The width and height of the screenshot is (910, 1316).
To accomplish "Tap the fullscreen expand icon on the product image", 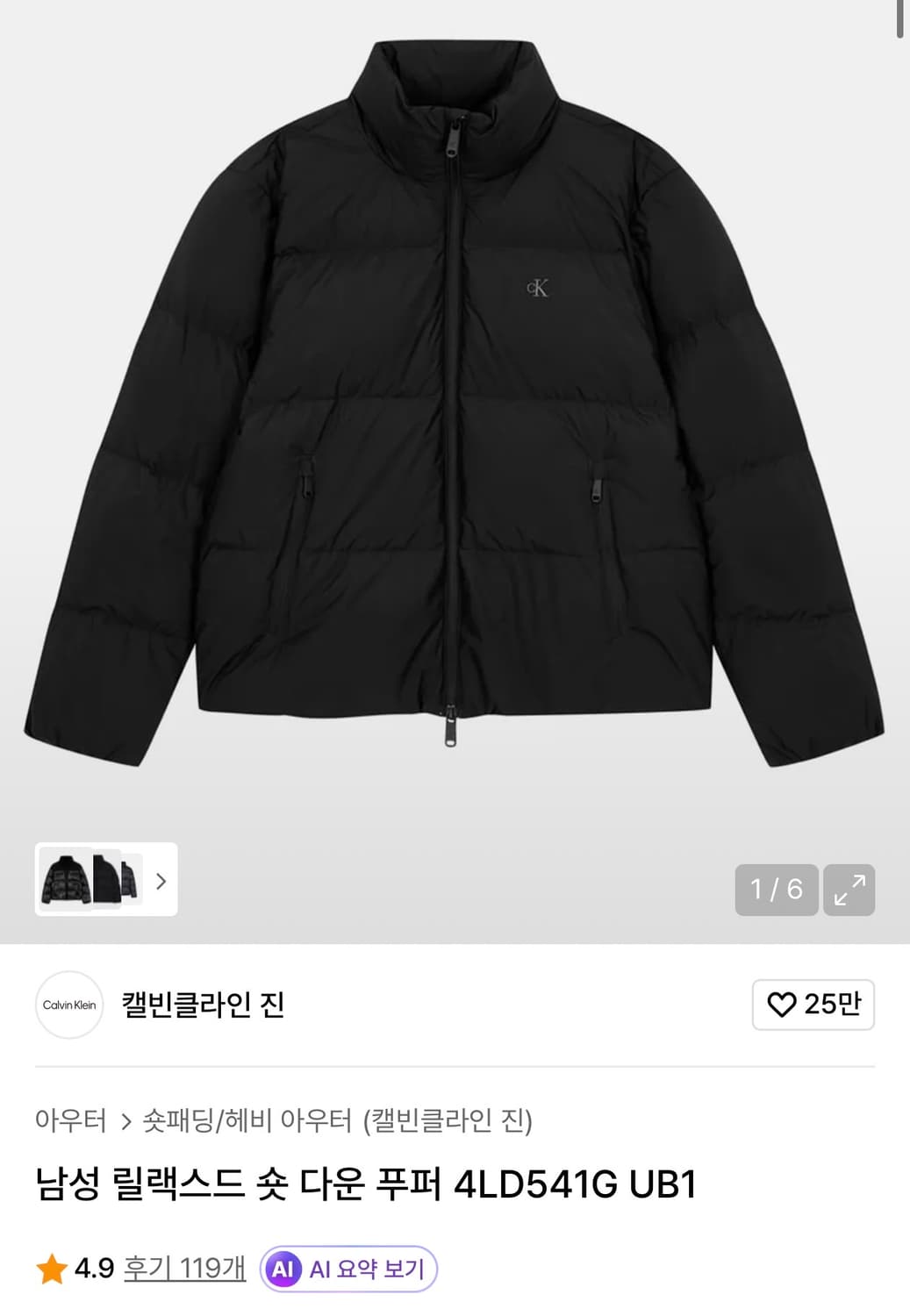I will [x=848, y=890].
